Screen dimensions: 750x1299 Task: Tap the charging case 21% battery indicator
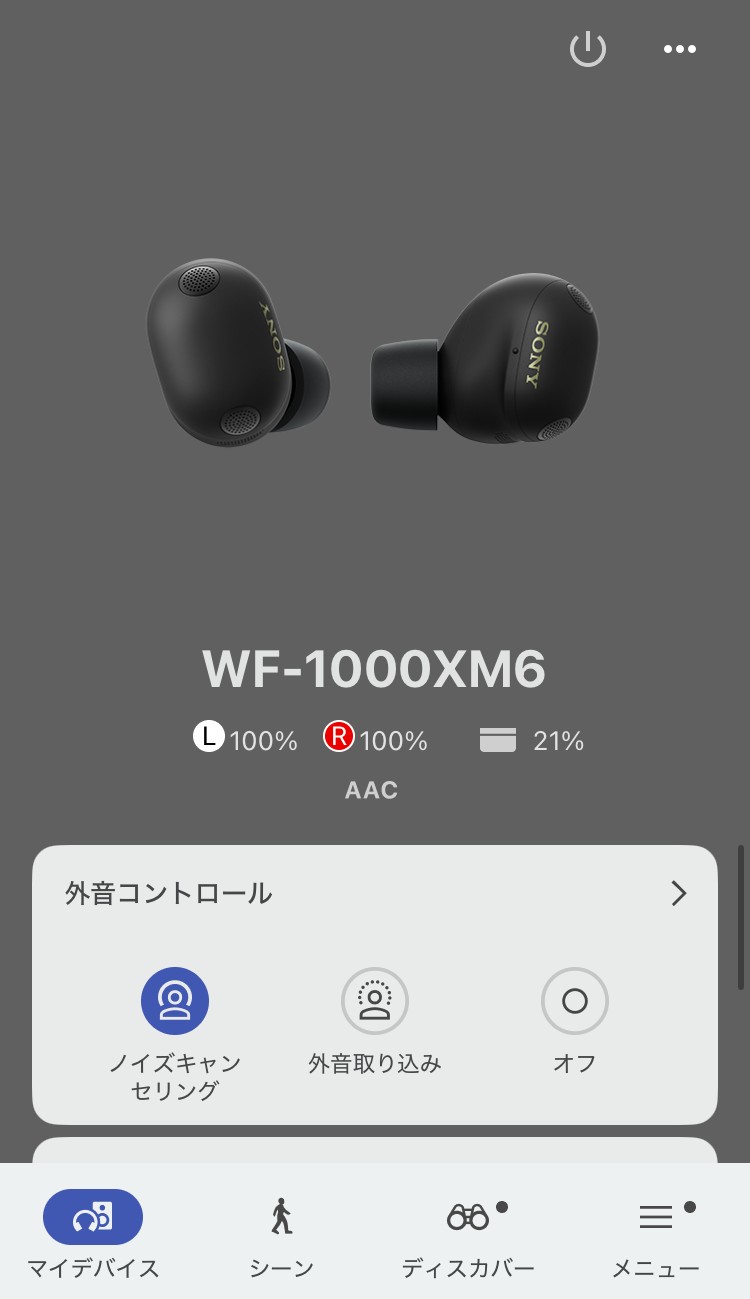[530, 740]
